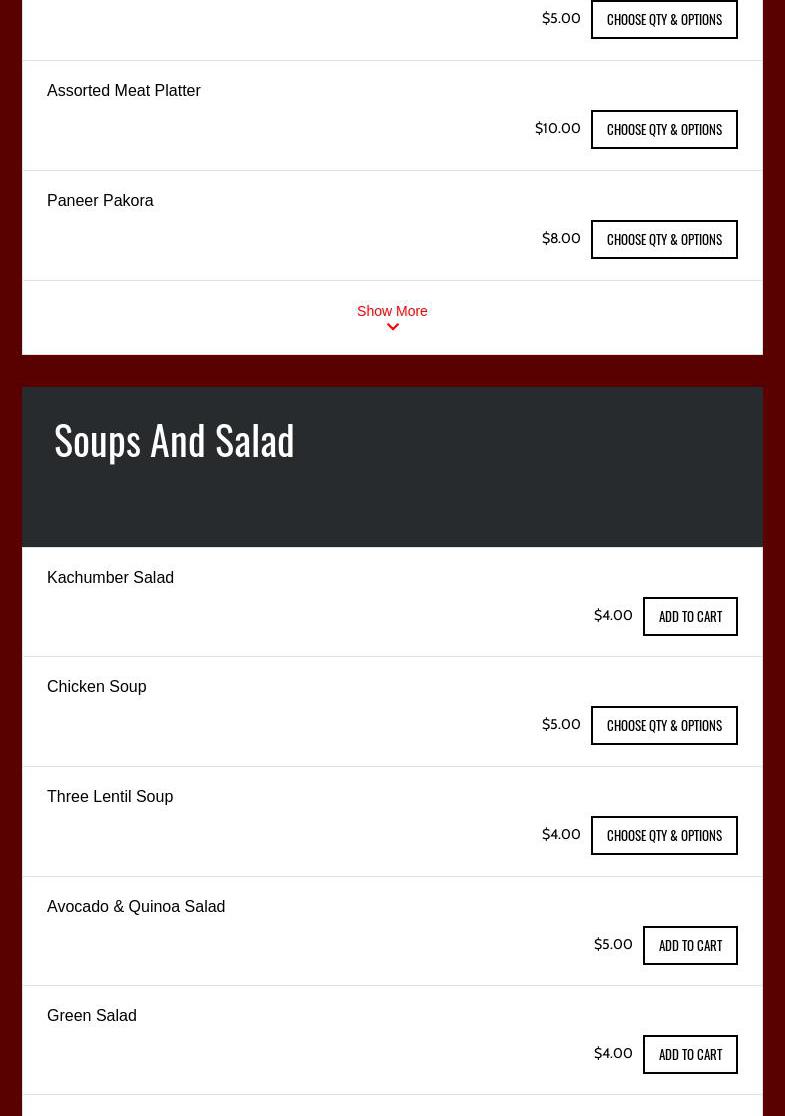Add Kachumber Salad to cart
The image size is (785, 1116).
pos(690,616)
